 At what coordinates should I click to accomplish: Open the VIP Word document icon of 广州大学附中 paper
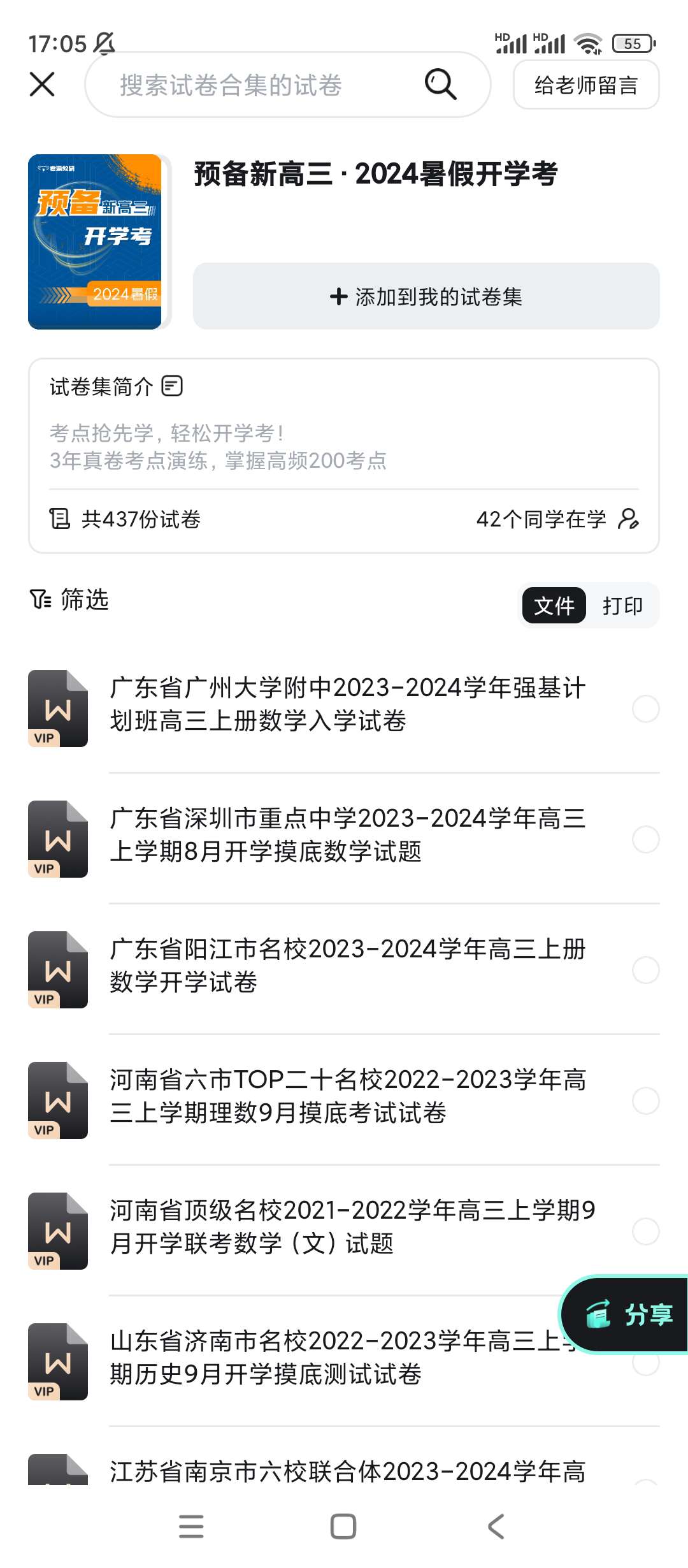coord(59,708)
